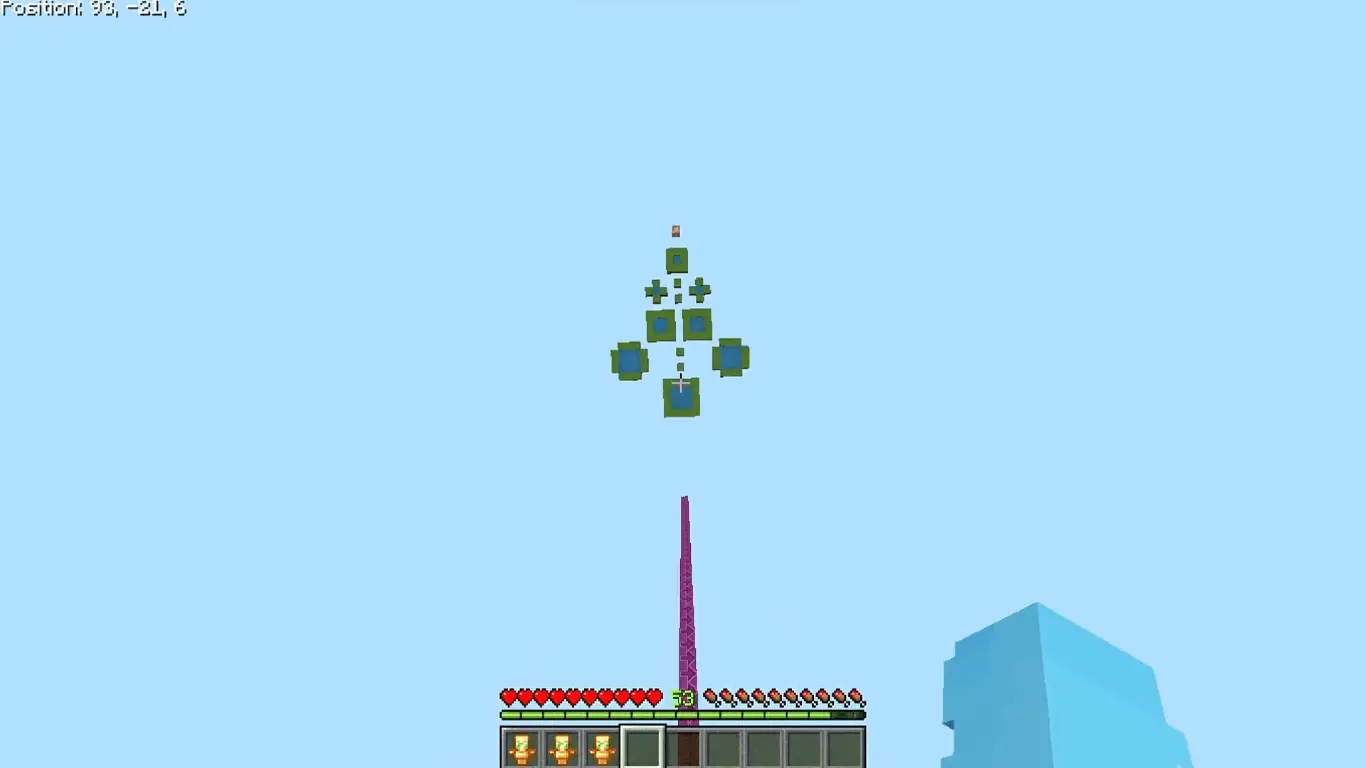Switch to the last empty hotbar slot
The image size is (1366, 768).
(845, 748)
